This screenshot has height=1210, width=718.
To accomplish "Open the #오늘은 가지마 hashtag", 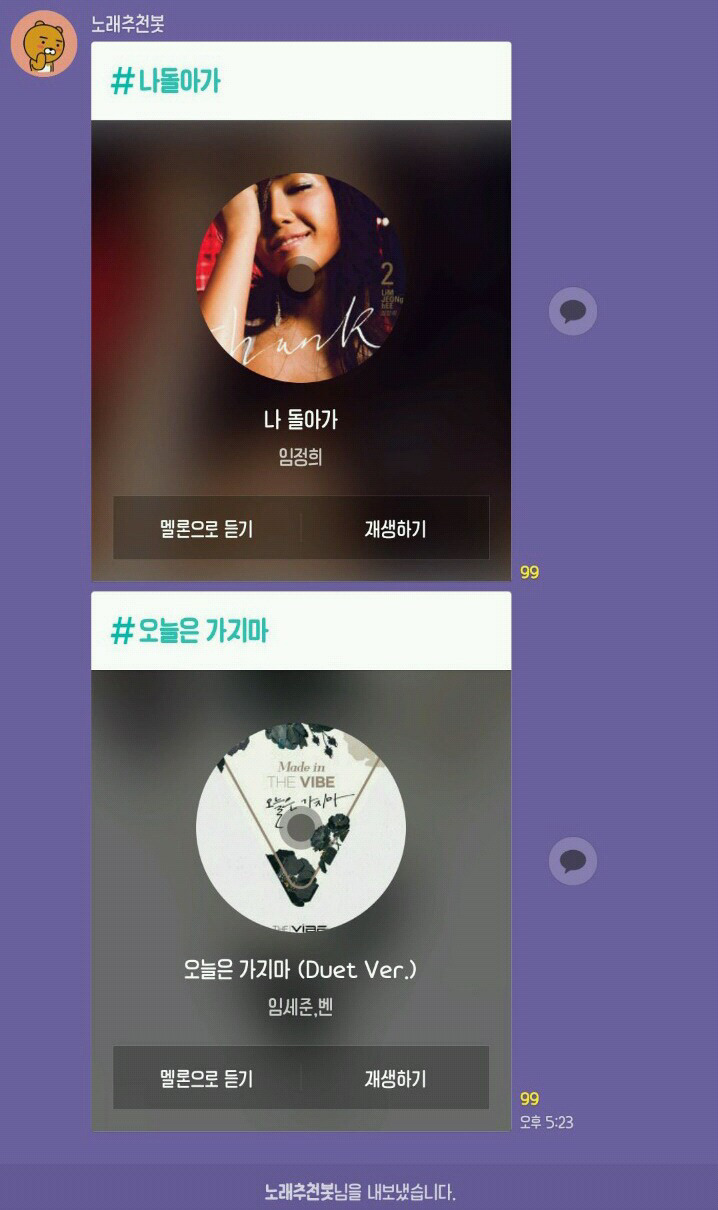I will [190, 631].
